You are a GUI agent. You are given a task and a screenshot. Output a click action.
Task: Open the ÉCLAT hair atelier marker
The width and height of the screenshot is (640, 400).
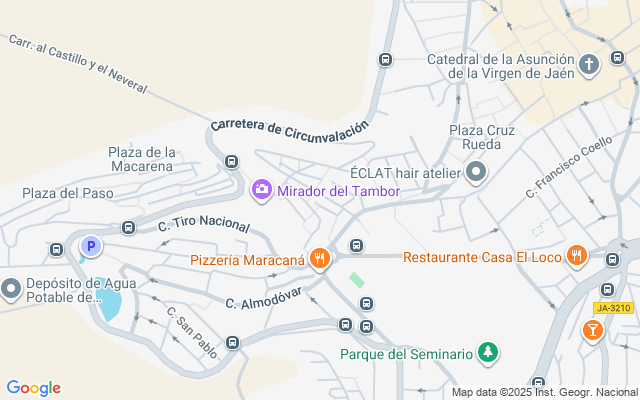click(x=476, y=173)
